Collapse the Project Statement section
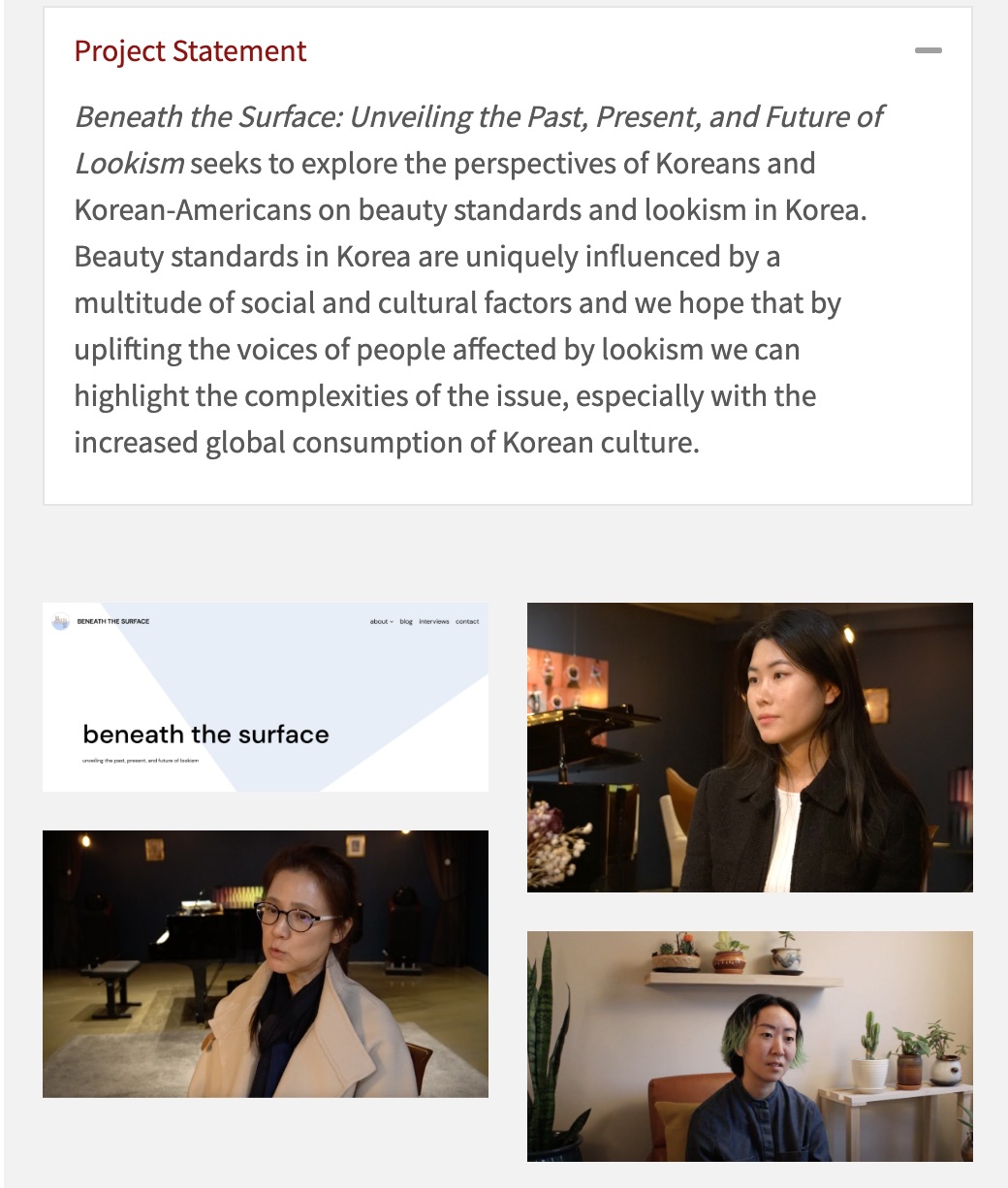The image size is (1008, 1188). [x=928, y=50]
